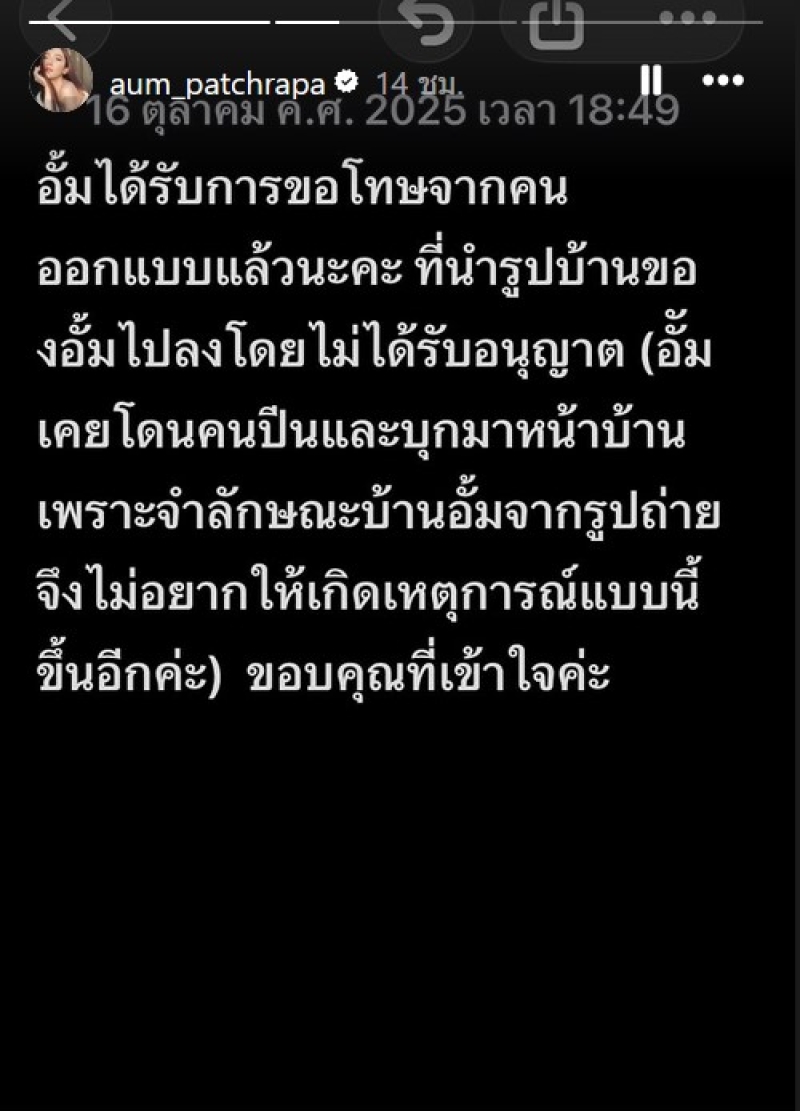Open the top bar overflow menu
The height and width of the screenshot is (1111, 800).
point(686,20)
